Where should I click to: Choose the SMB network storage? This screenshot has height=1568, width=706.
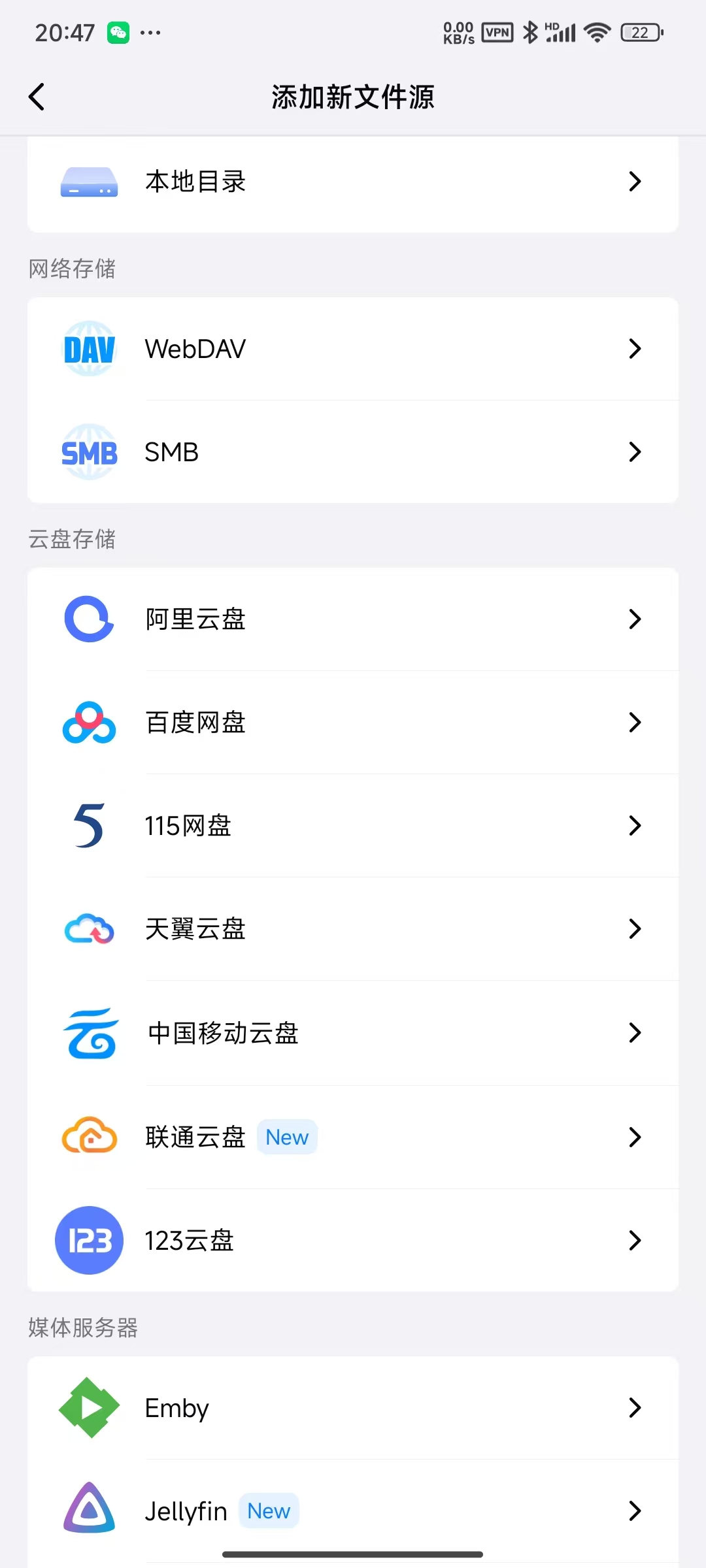click(x=353, y=452)
